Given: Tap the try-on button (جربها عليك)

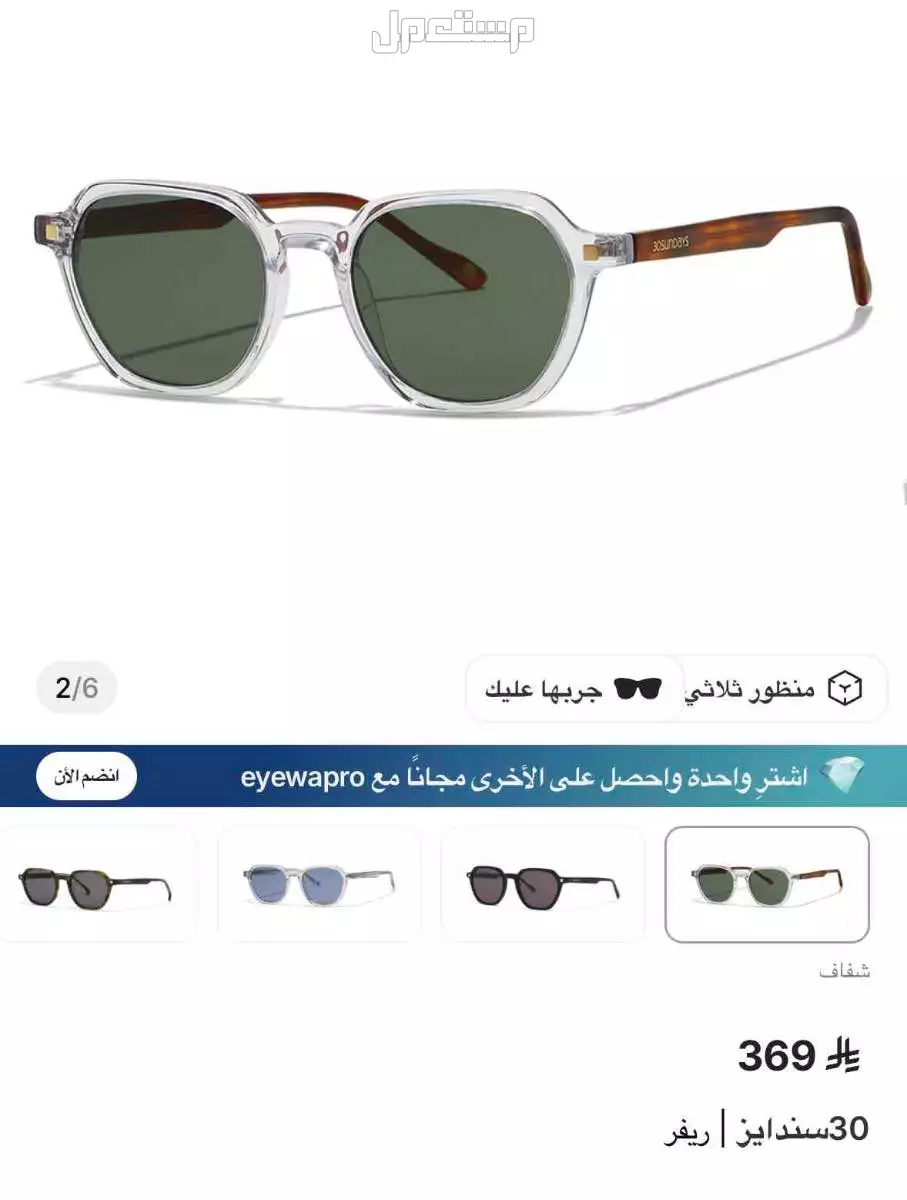Looking at the screenshot, I should click(x=574, y=689).
